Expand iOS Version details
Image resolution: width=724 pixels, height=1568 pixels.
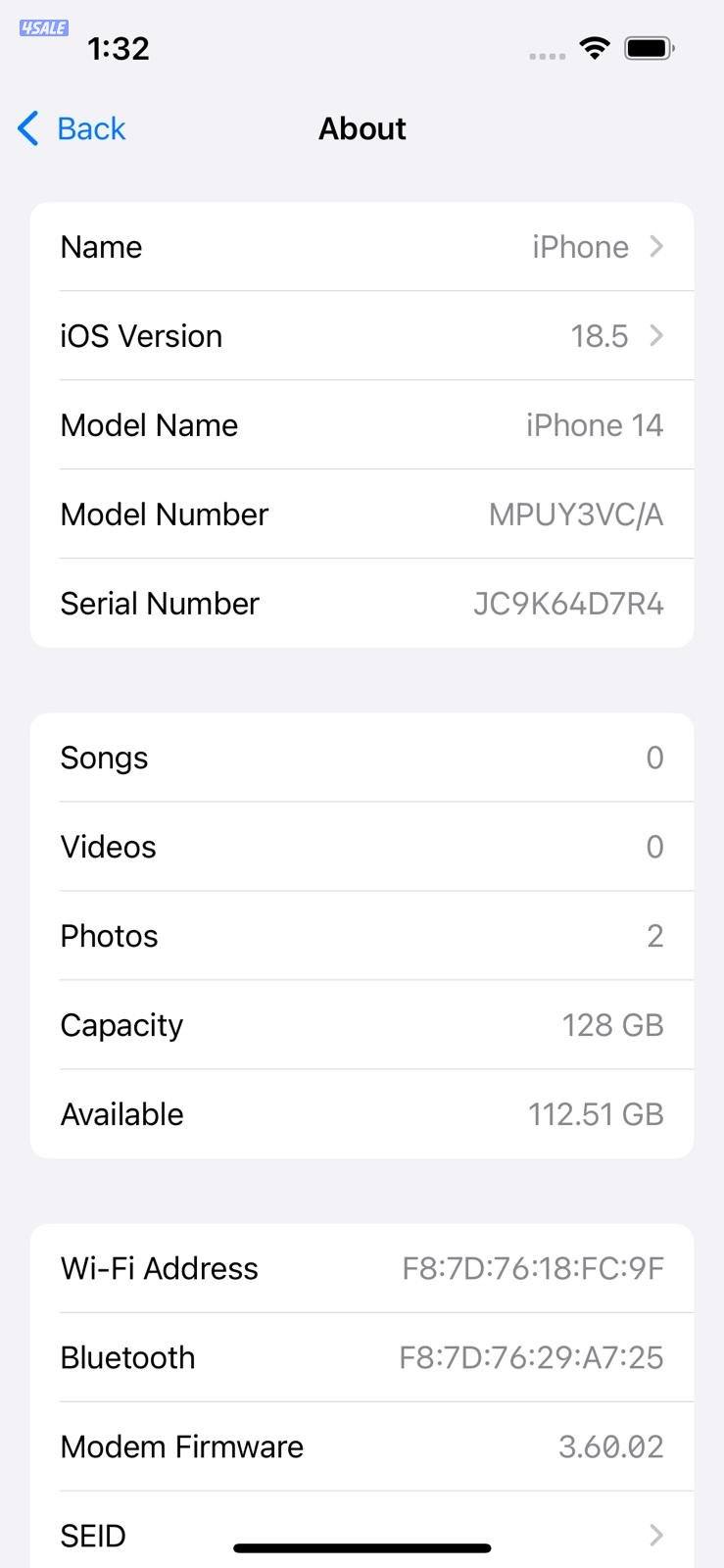point(362,336)
